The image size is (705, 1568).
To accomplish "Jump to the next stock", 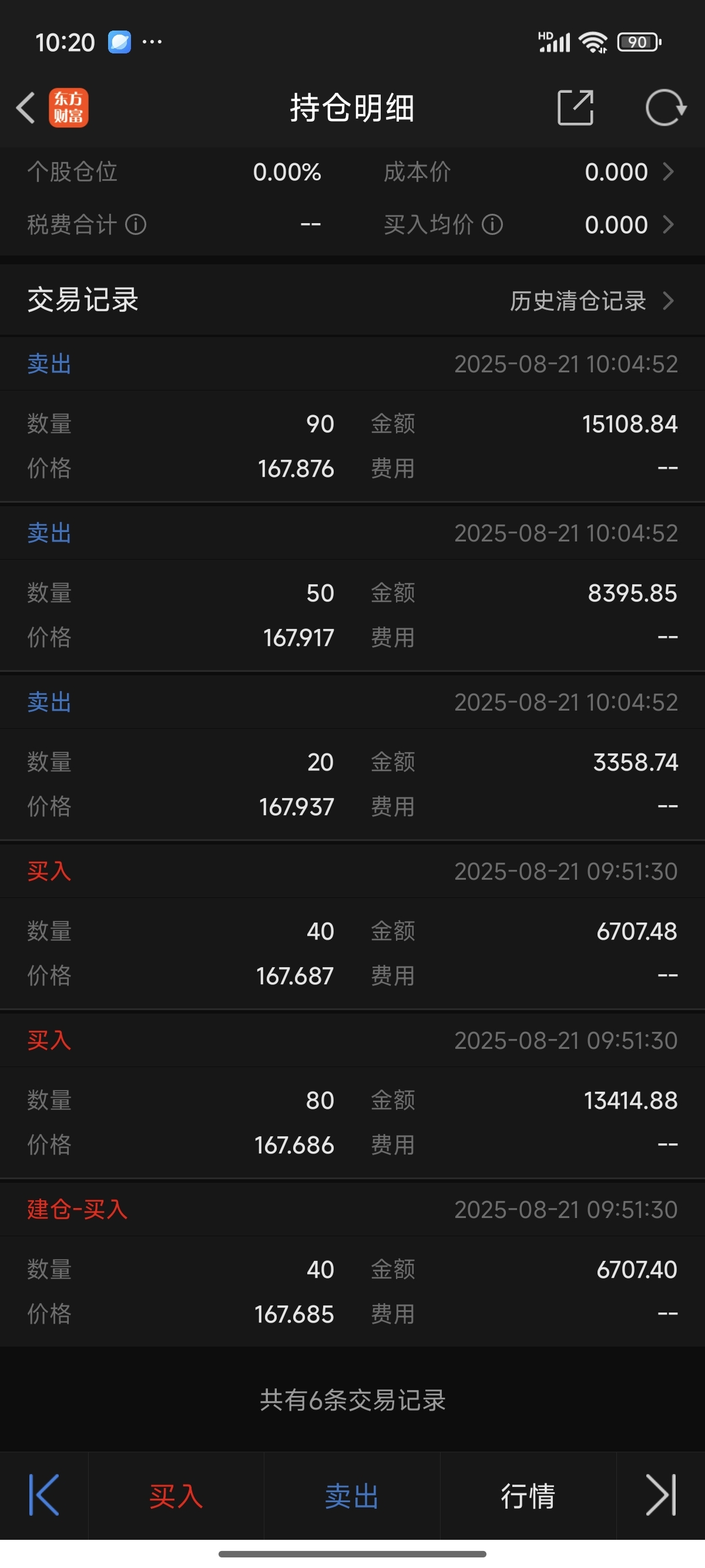I will pyautogui.click(x=661, y=1496).
